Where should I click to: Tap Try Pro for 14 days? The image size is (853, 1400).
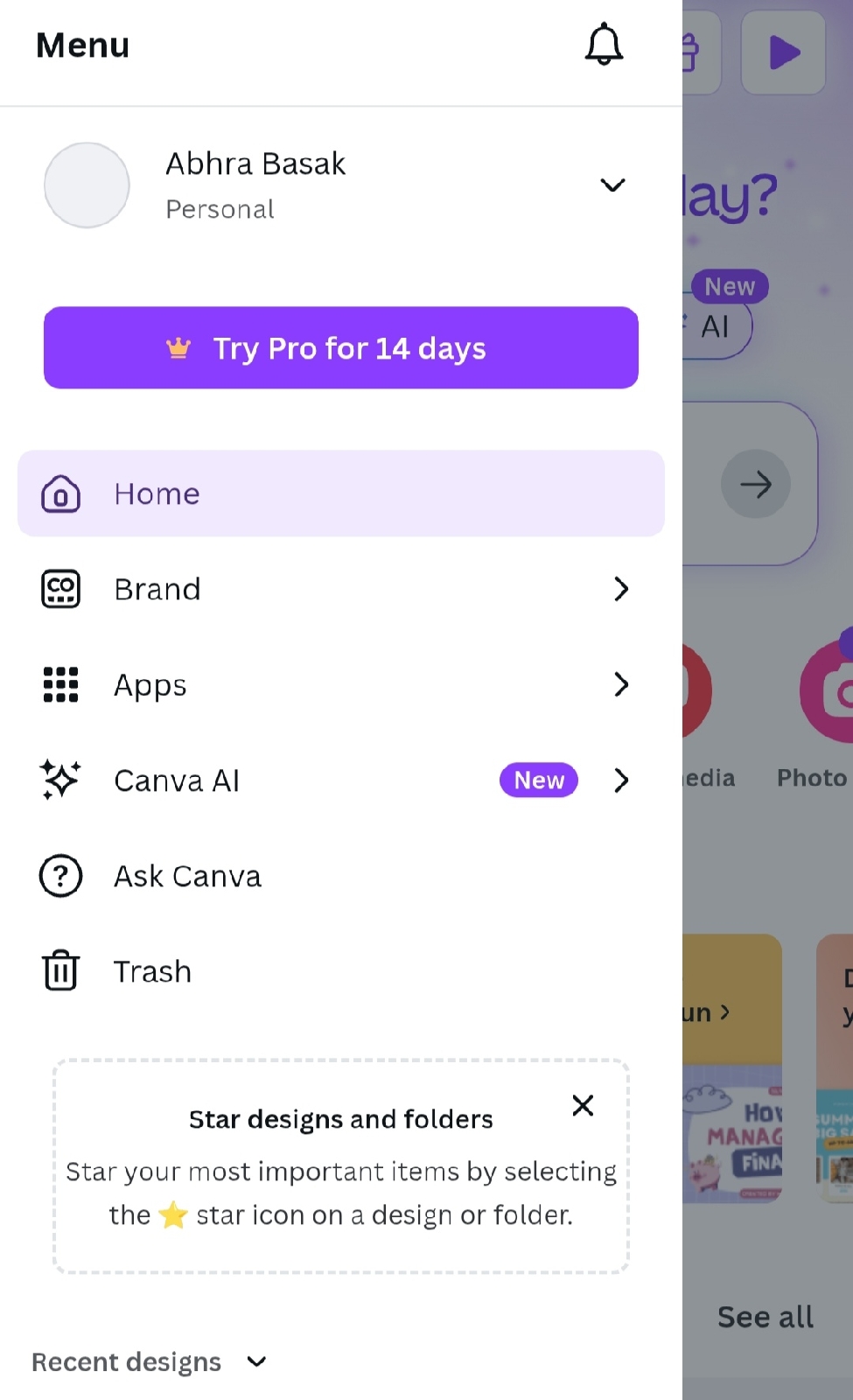pos(341,347)
